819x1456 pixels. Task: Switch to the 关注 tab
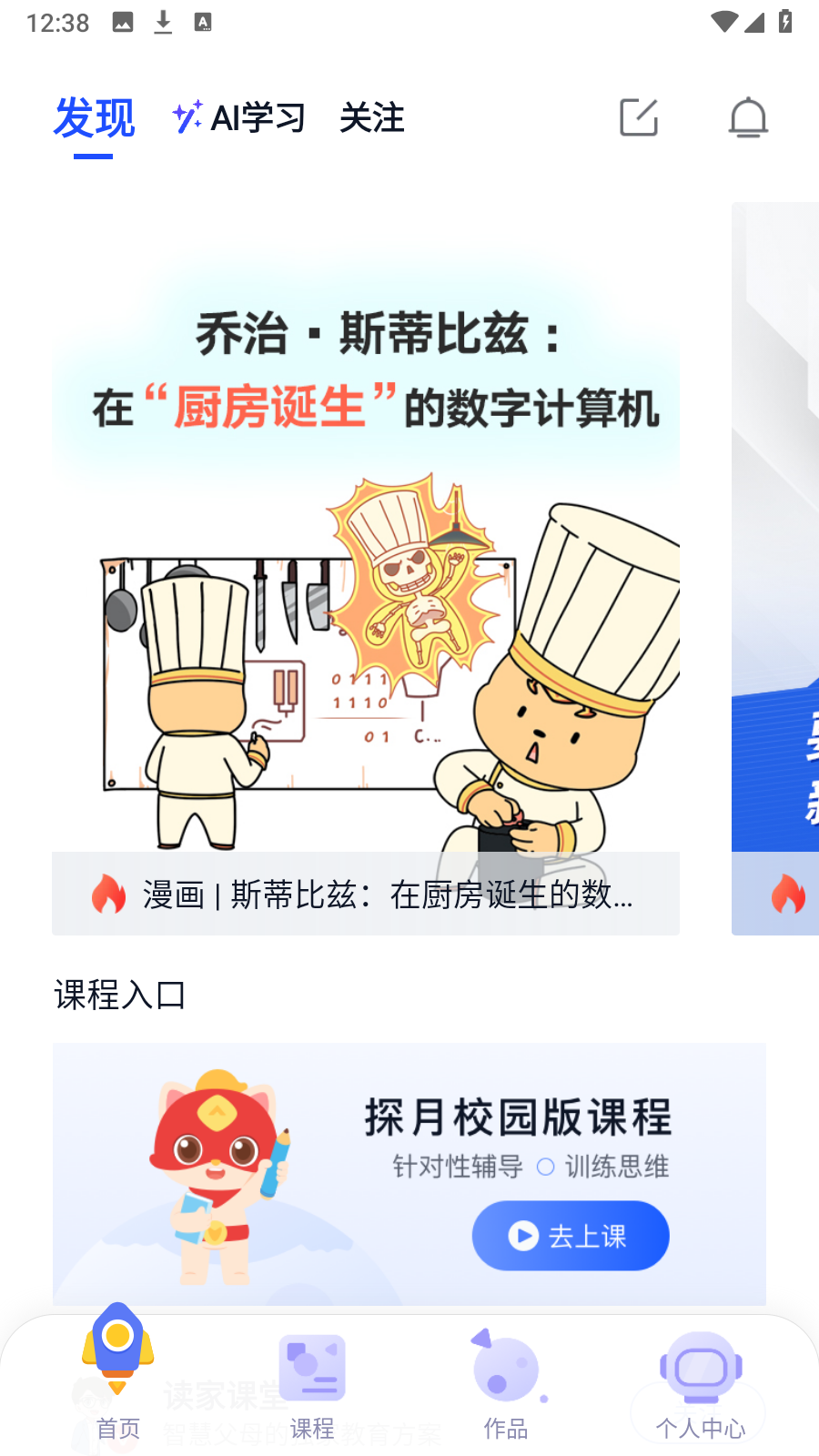click(371, 118)
